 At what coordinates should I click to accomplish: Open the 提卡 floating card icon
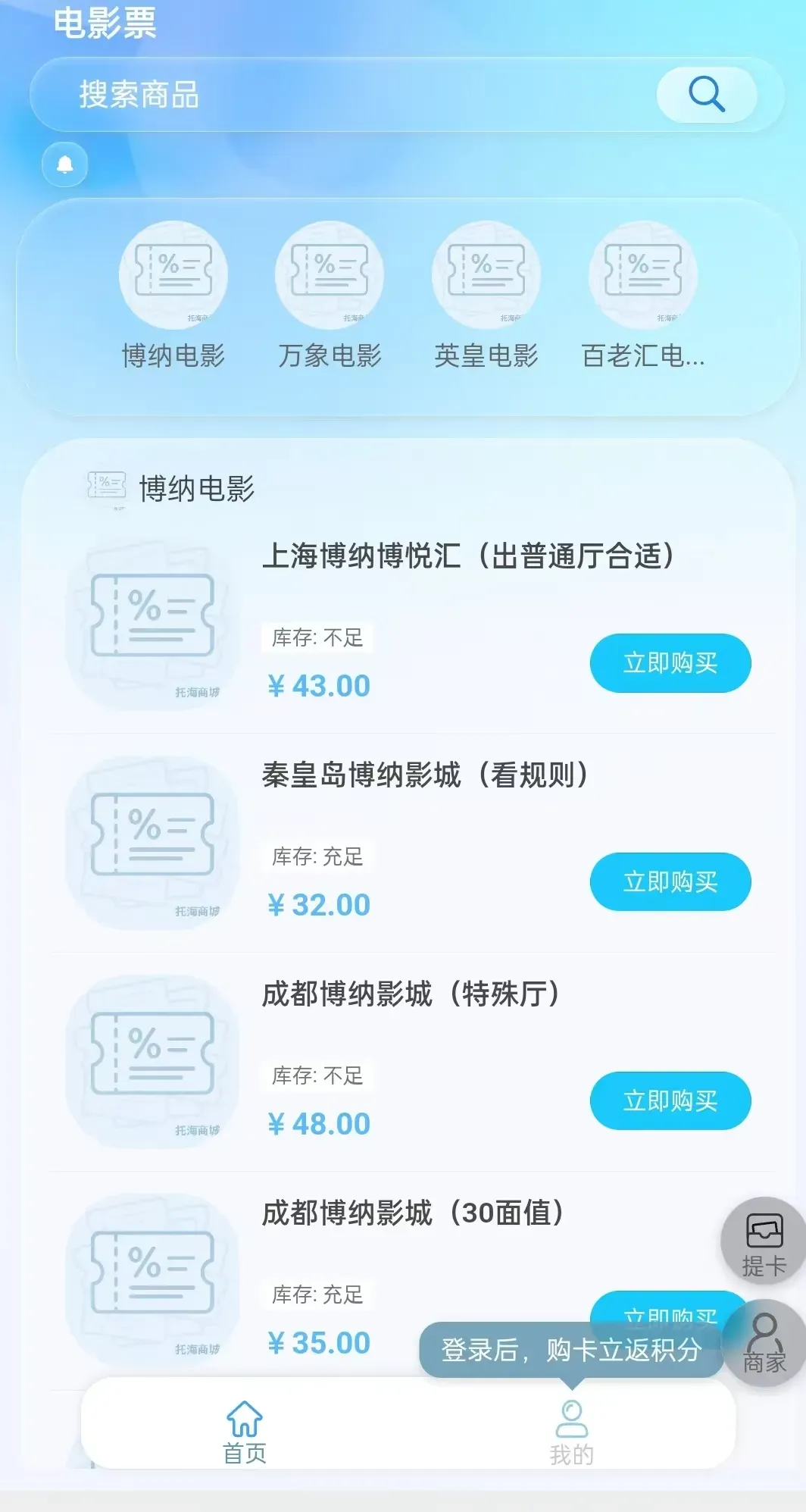coord(762,1241)
